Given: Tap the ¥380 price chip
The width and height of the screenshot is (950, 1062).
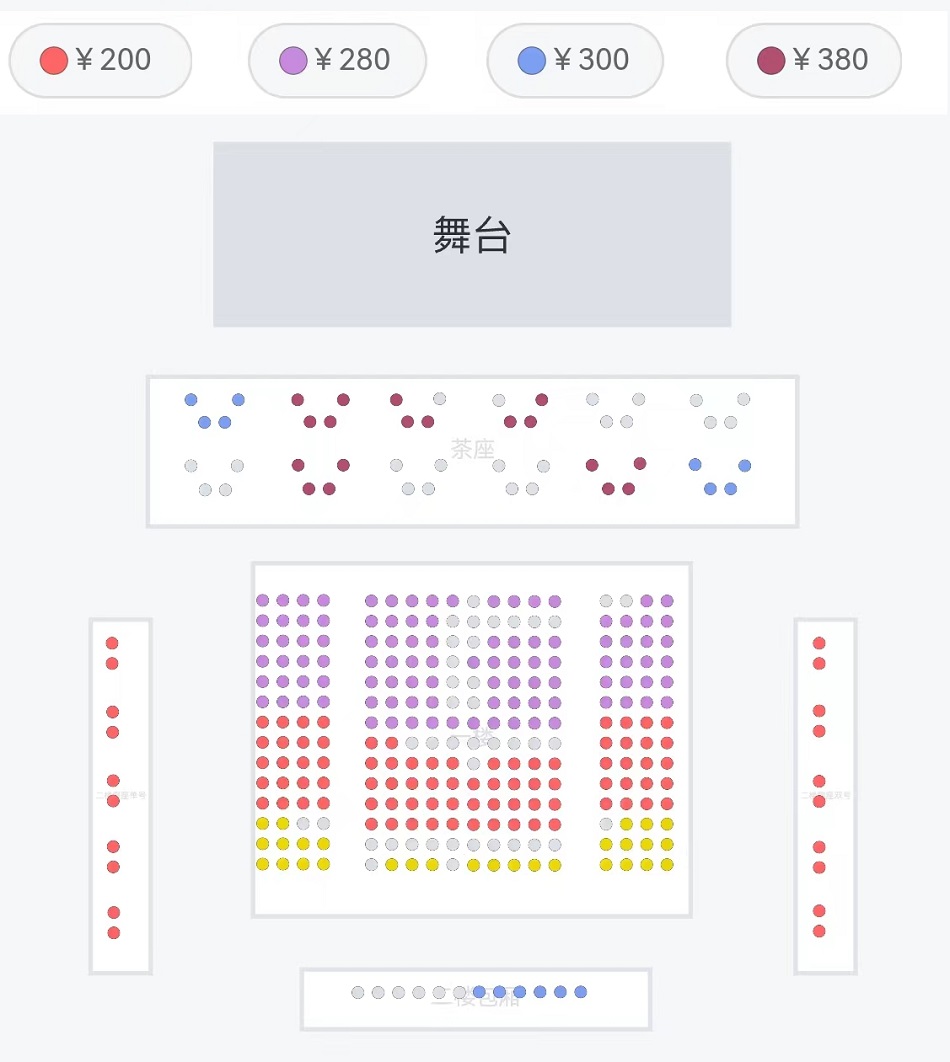Looking at the screenshot, I should (813, 60).
